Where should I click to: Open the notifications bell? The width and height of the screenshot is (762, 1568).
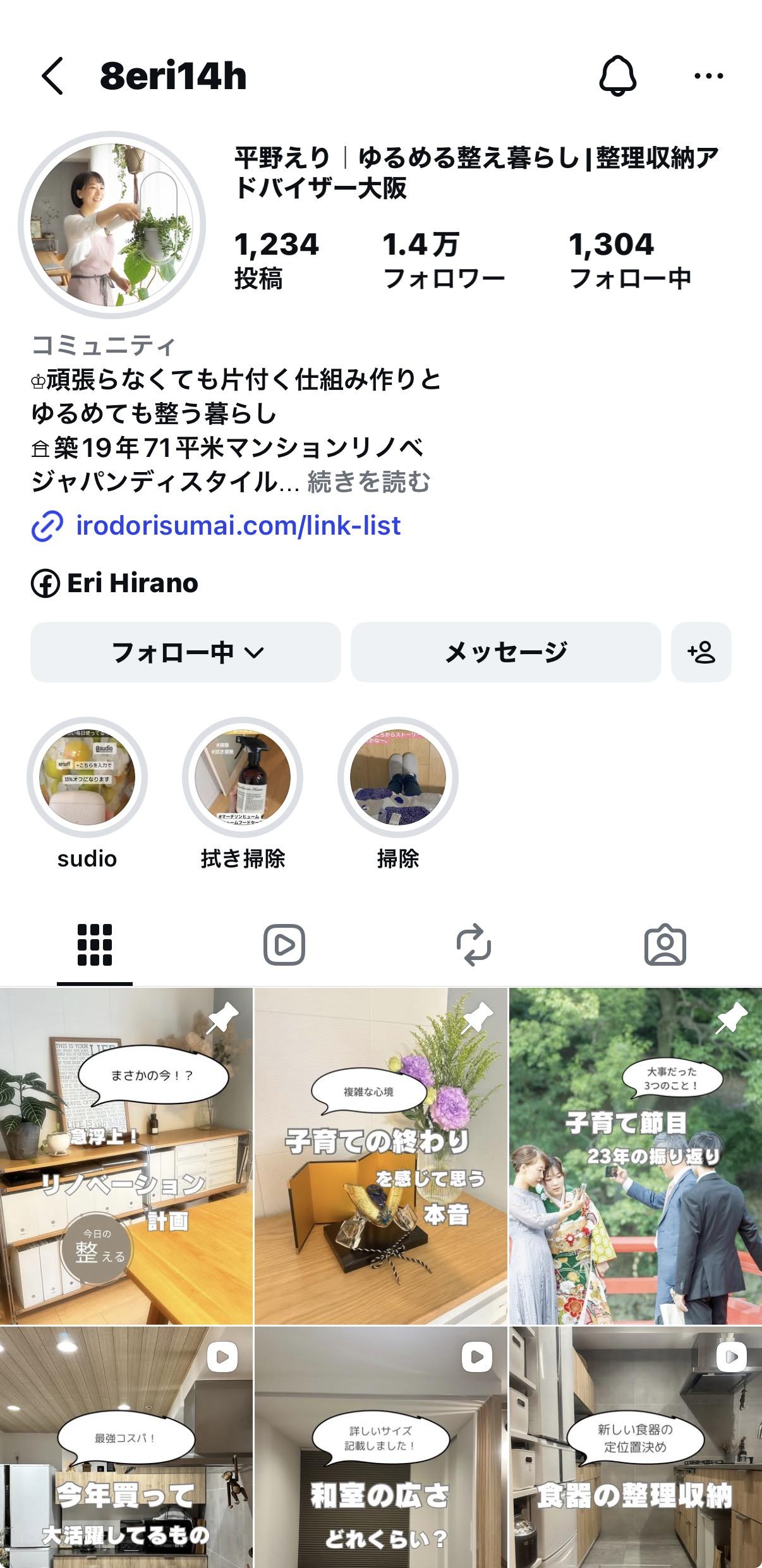click(x=617, y=76)
